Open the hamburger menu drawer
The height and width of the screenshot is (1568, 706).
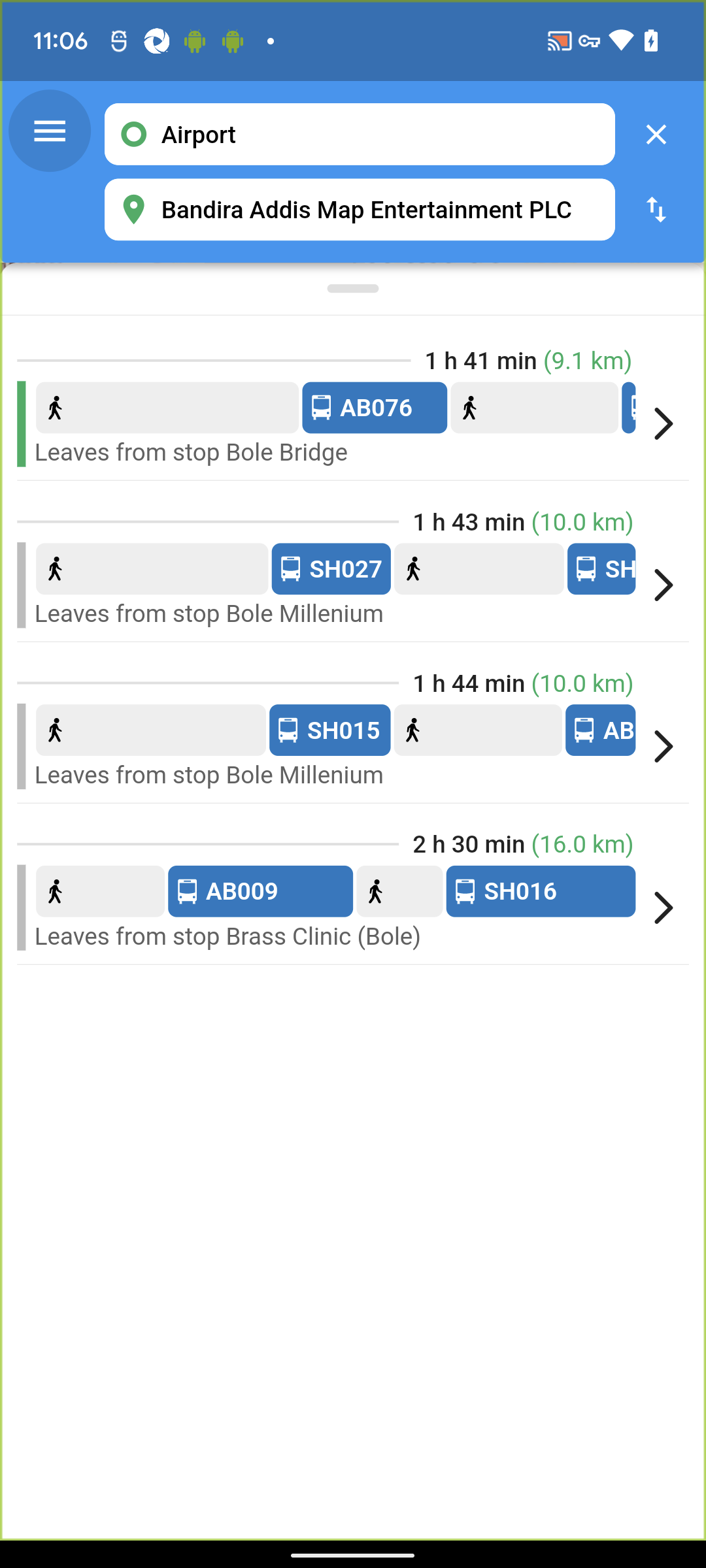[x=50, y=131]
